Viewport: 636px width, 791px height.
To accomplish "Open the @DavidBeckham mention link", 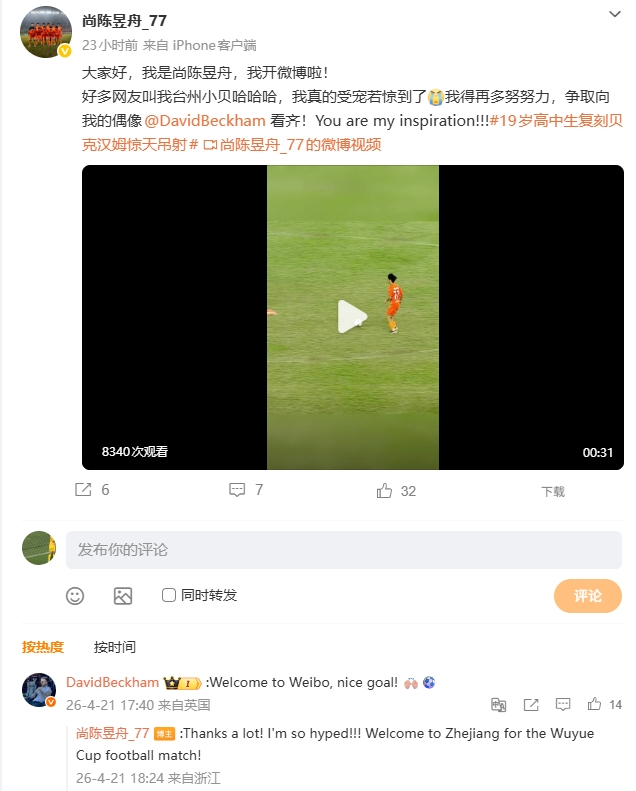I will pos(205,121).
